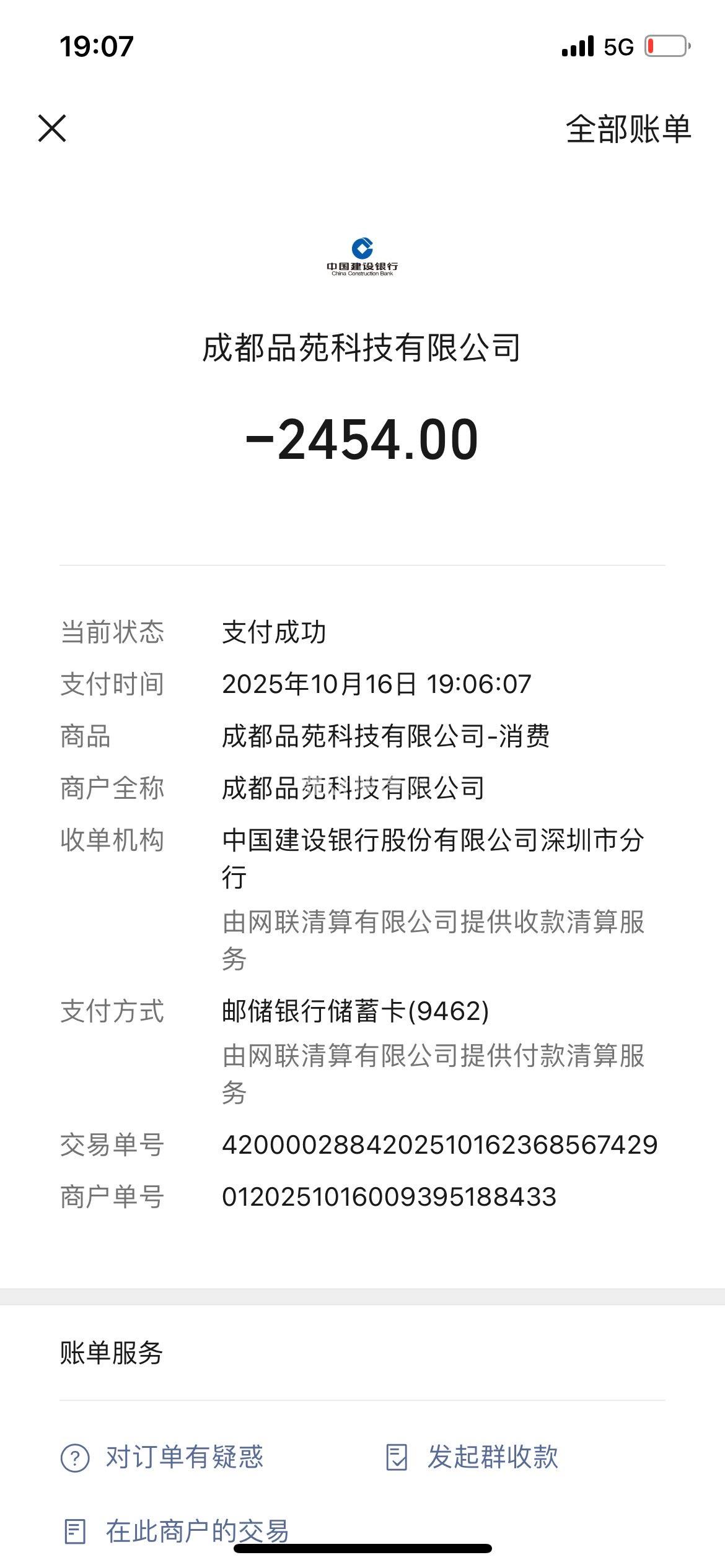
Task: Open 全部账单 to view all bills
Action: 628,129
